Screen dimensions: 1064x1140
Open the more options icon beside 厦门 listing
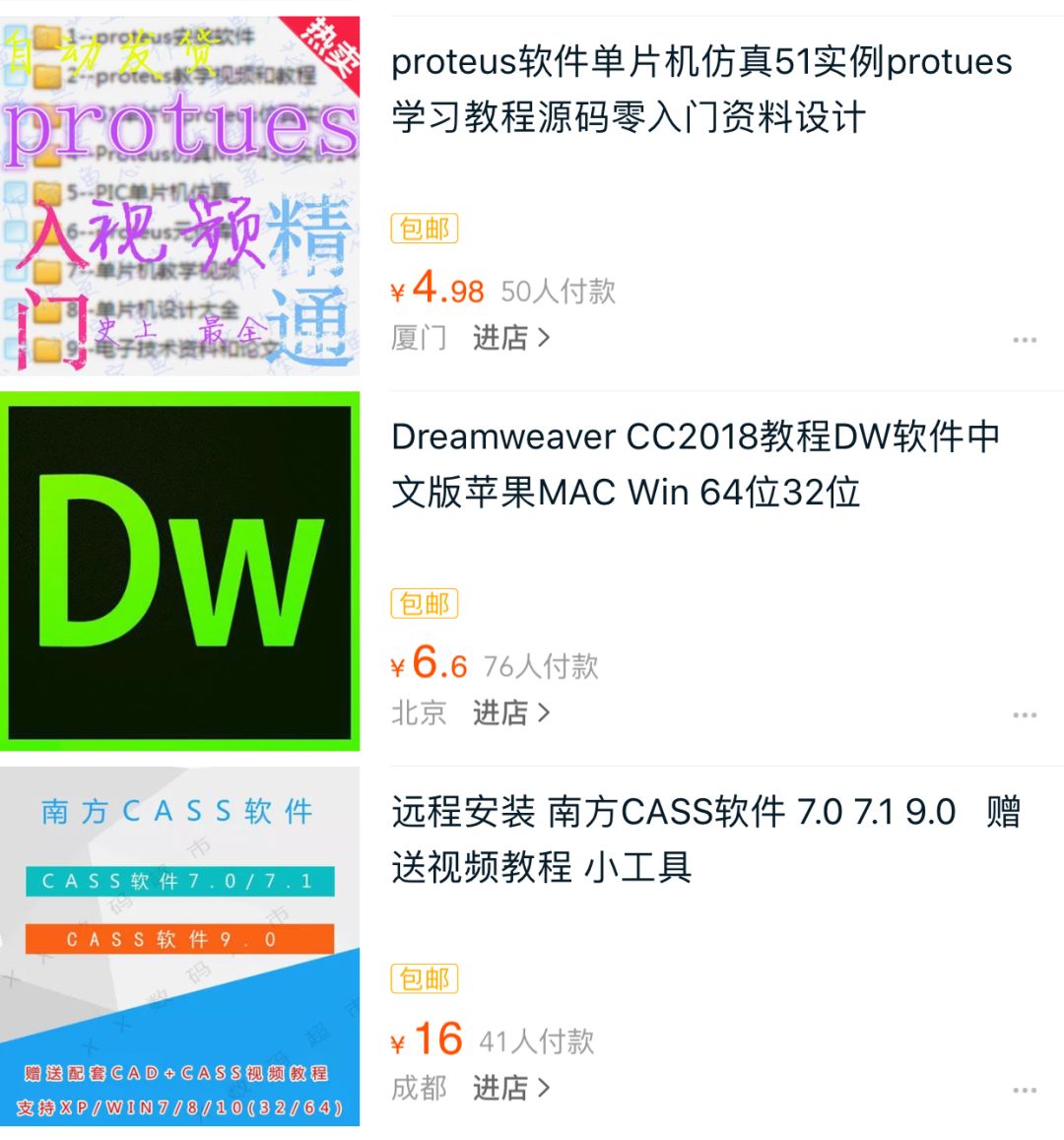point(1025,339)
